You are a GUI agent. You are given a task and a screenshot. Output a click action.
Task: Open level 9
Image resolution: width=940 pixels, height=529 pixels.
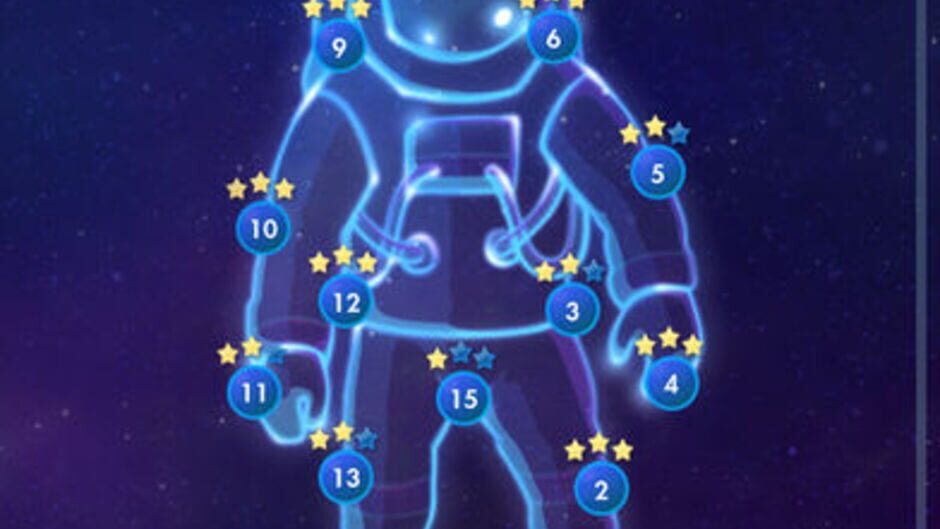tap(339, 47)
